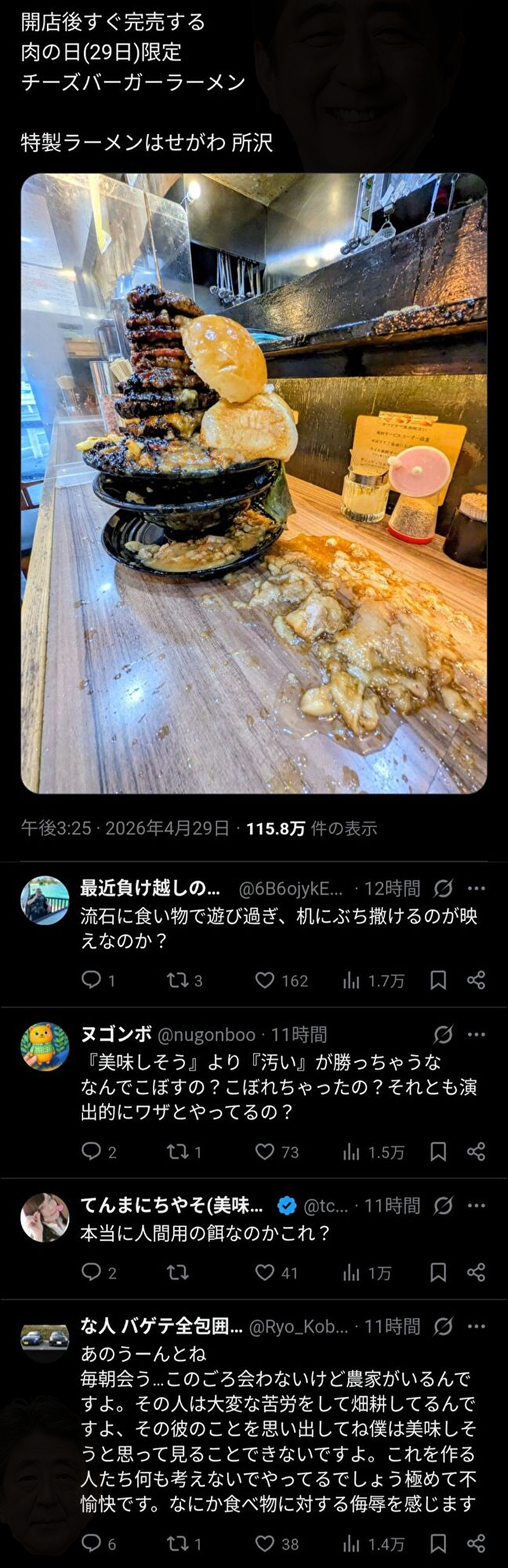Bookmark 最近負け越しの reply
The height and width of the screenshot is (1568, 508).
pyautogui.click(x=438, y=980)
